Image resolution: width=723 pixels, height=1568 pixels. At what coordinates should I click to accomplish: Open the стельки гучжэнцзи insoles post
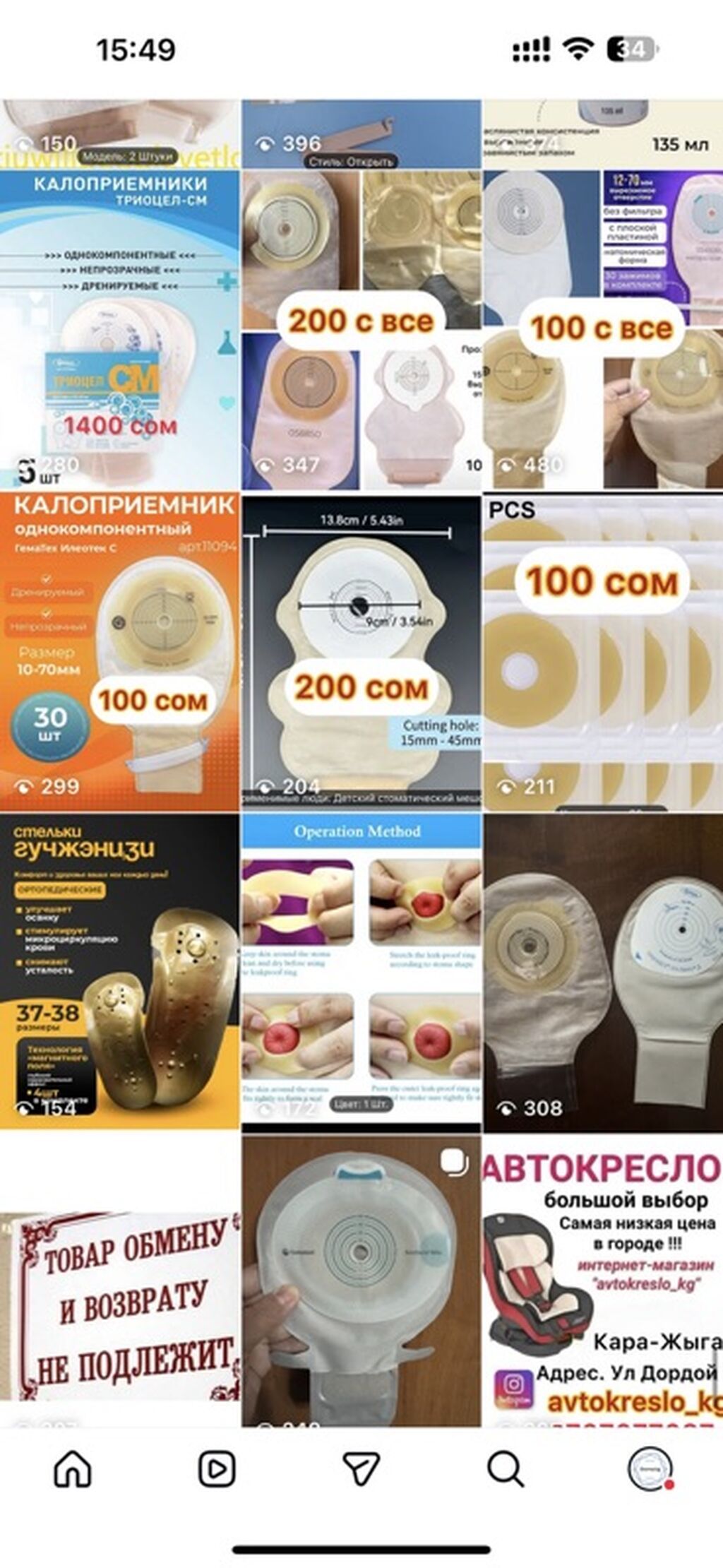click(120, 972)
